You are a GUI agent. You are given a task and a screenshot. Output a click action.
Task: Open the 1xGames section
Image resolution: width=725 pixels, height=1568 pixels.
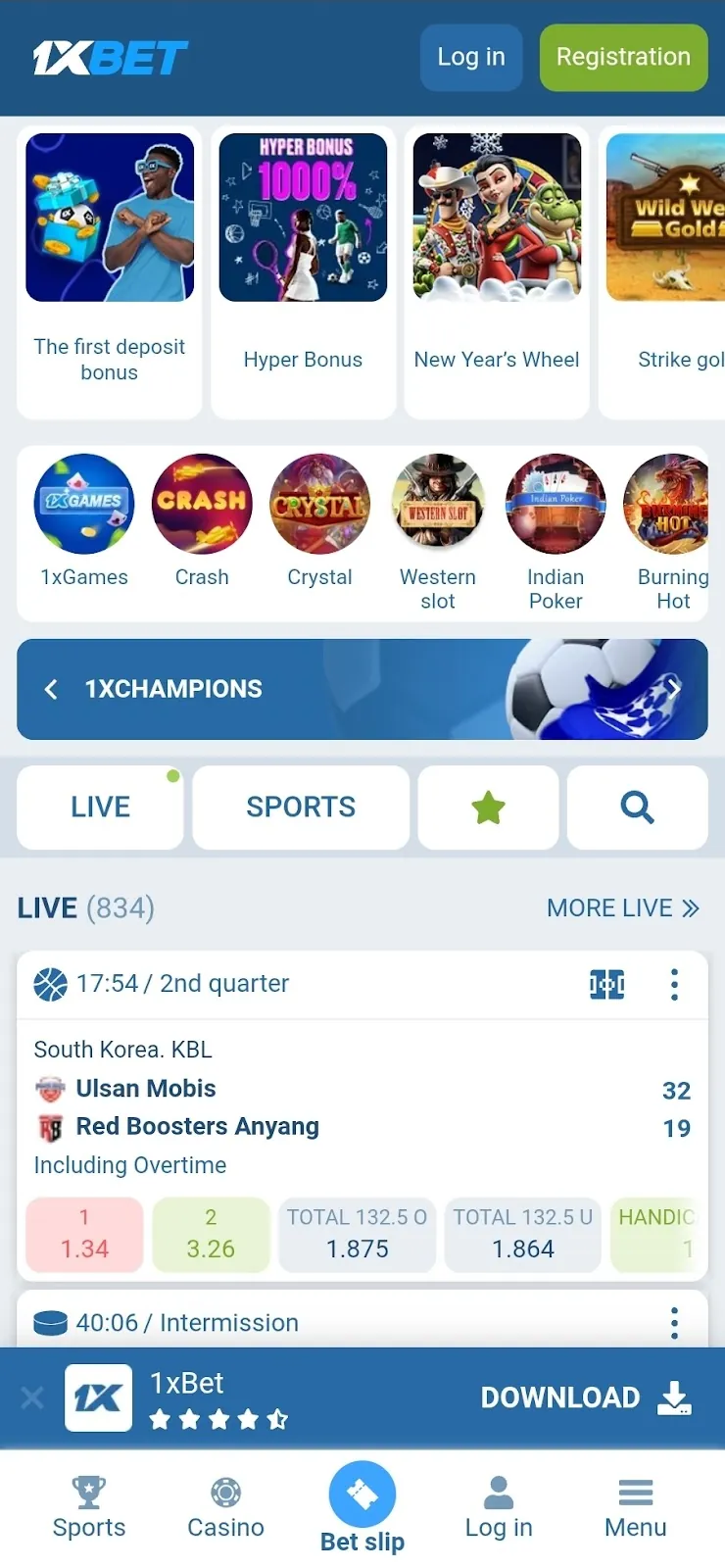[x=84, y=520]
